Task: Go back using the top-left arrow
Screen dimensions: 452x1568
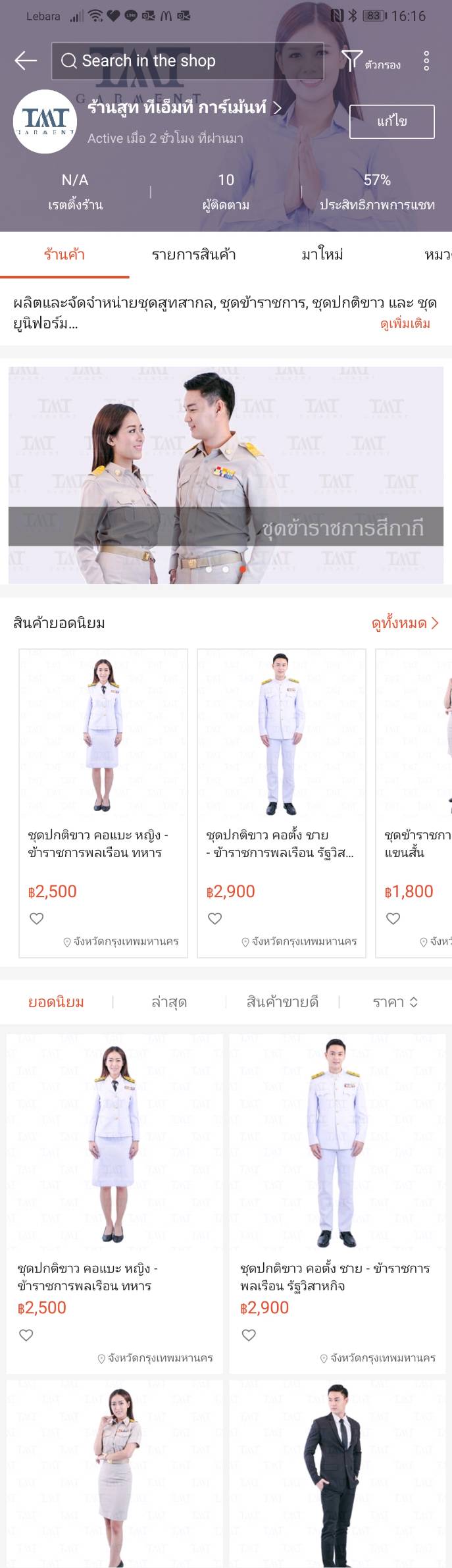Action: (x=26, y=61)
